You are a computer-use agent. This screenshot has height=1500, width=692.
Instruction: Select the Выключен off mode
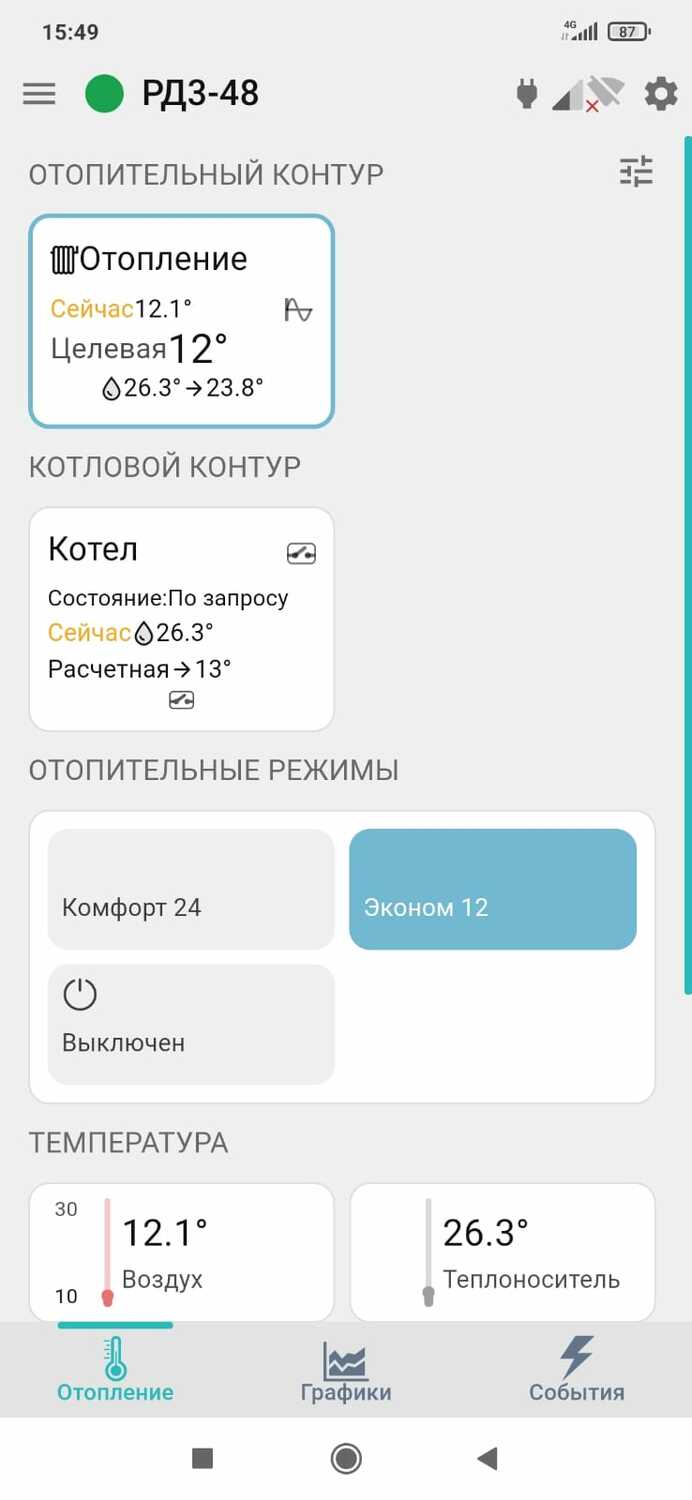click(191, 1024)
